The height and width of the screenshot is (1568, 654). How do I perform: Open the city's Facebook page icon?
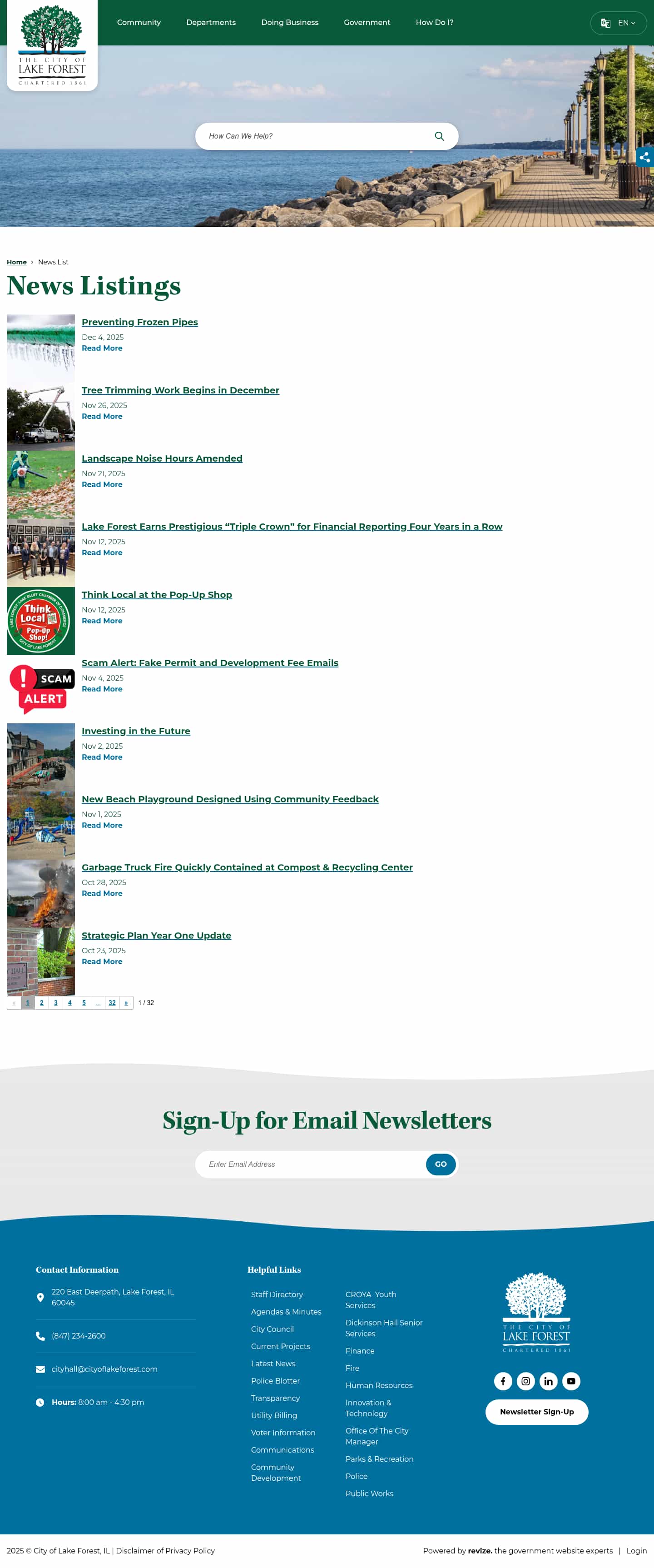click(x=502, y=1381)
